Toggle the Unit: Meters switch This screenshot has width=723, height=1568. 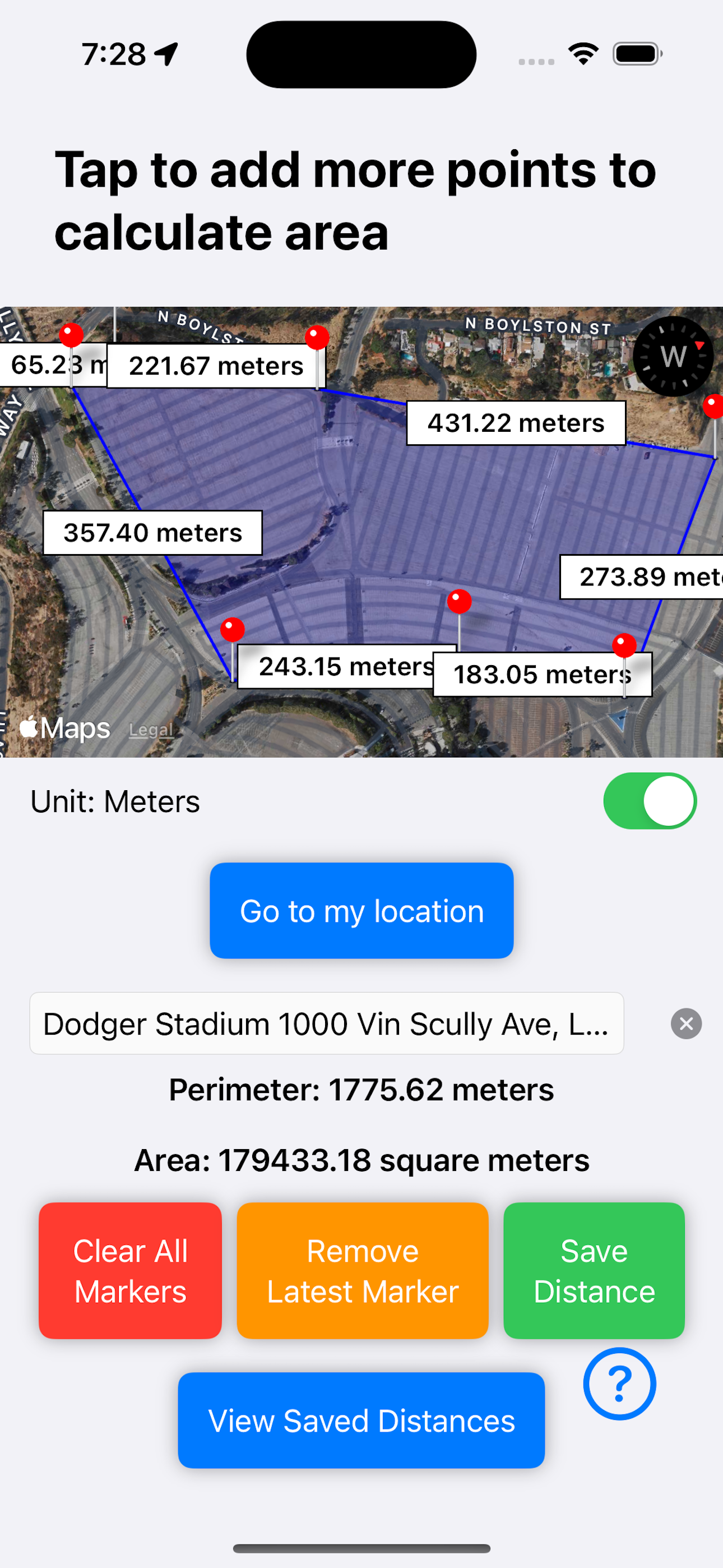[650, 801]
